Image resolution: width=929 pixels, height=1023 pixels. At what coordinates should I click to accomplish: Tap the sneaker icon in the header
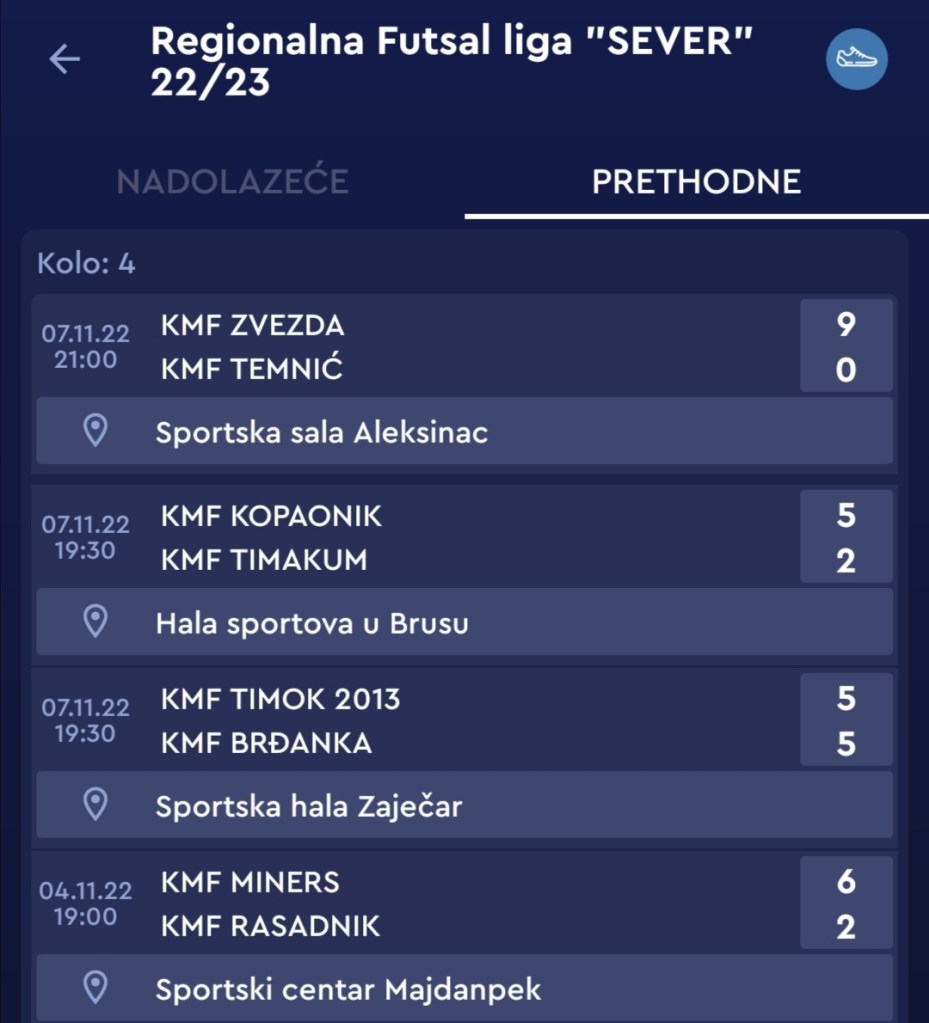click(857, 59)
